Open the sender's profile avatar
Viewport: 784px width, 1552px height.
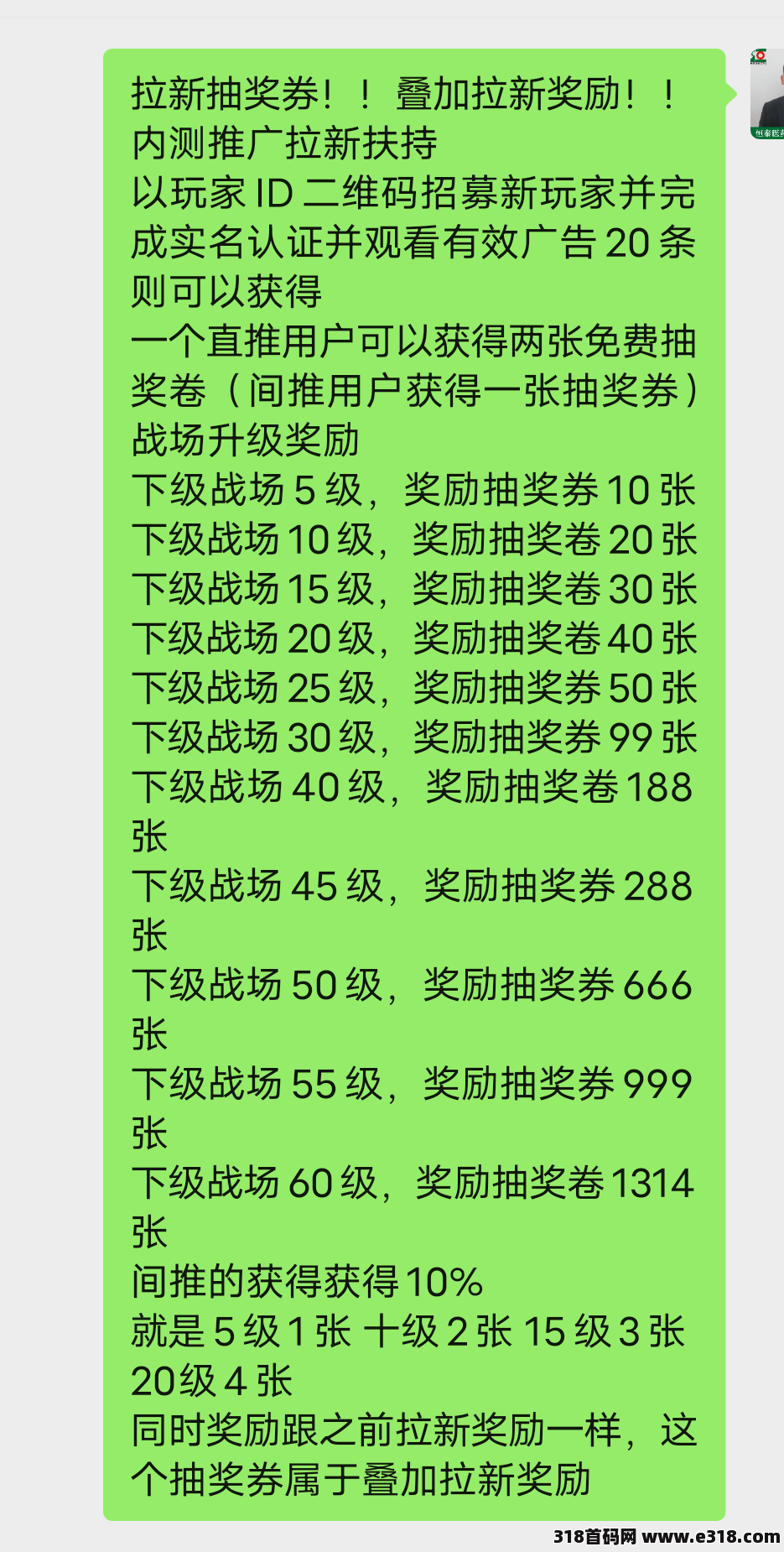767,94
